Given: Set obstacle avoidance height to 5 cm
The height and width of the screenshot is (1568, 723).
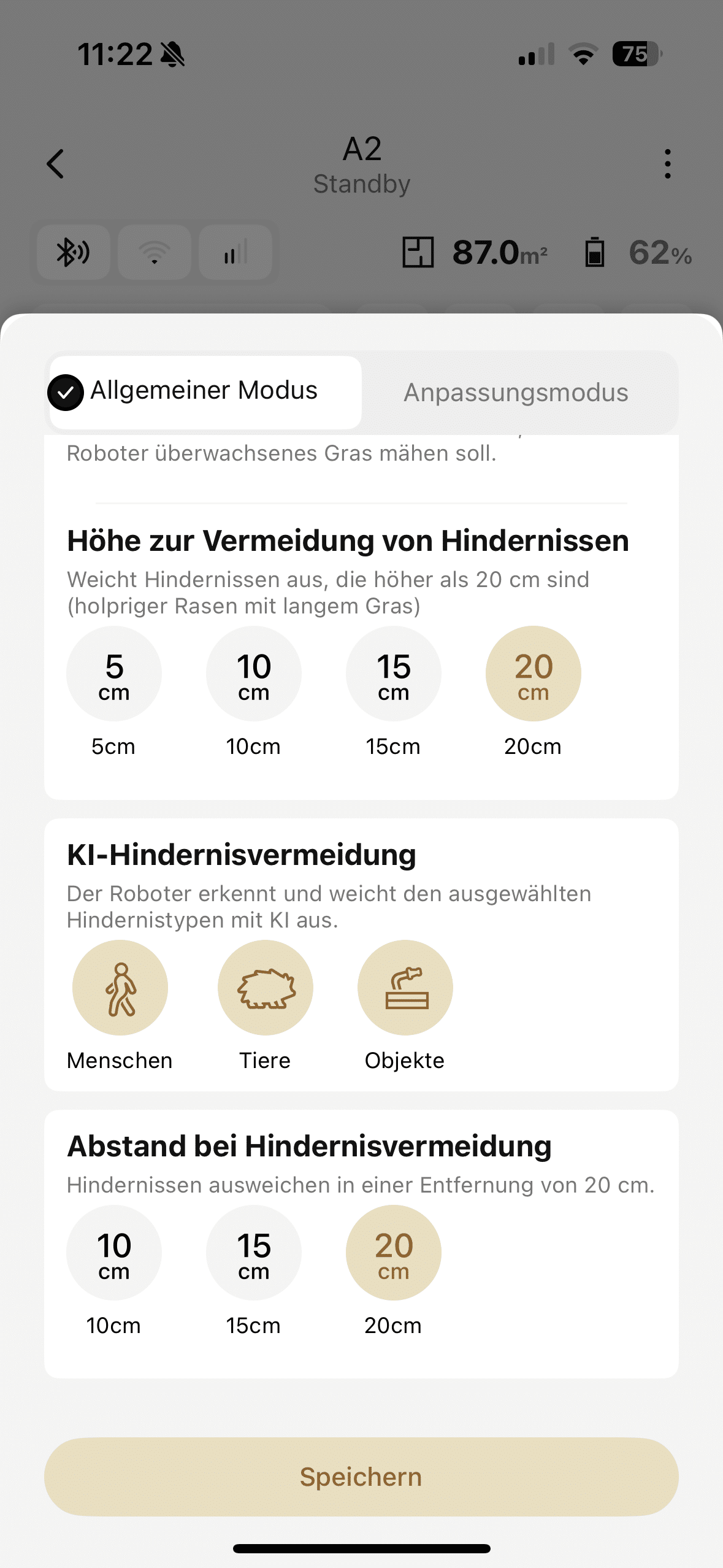Looking at the screenshot, I should point(114,674).
